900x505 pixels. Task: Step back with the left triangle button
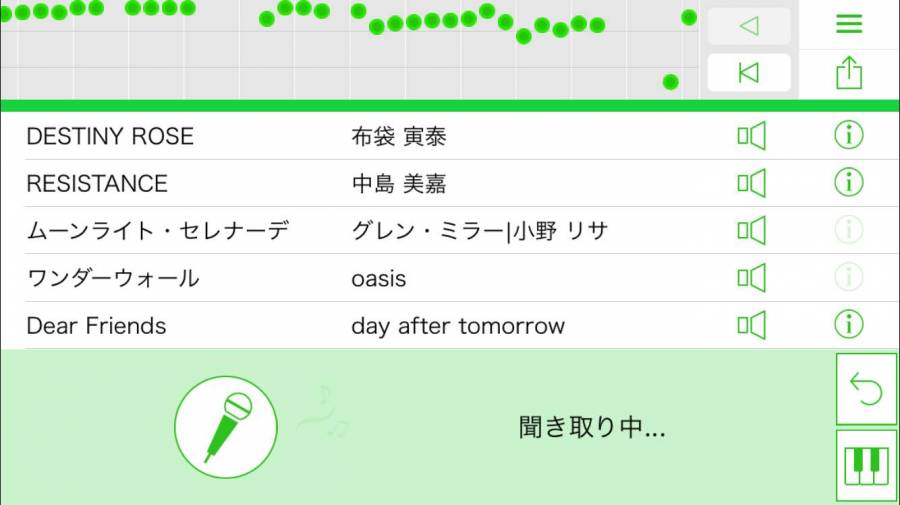pos(748,26)
